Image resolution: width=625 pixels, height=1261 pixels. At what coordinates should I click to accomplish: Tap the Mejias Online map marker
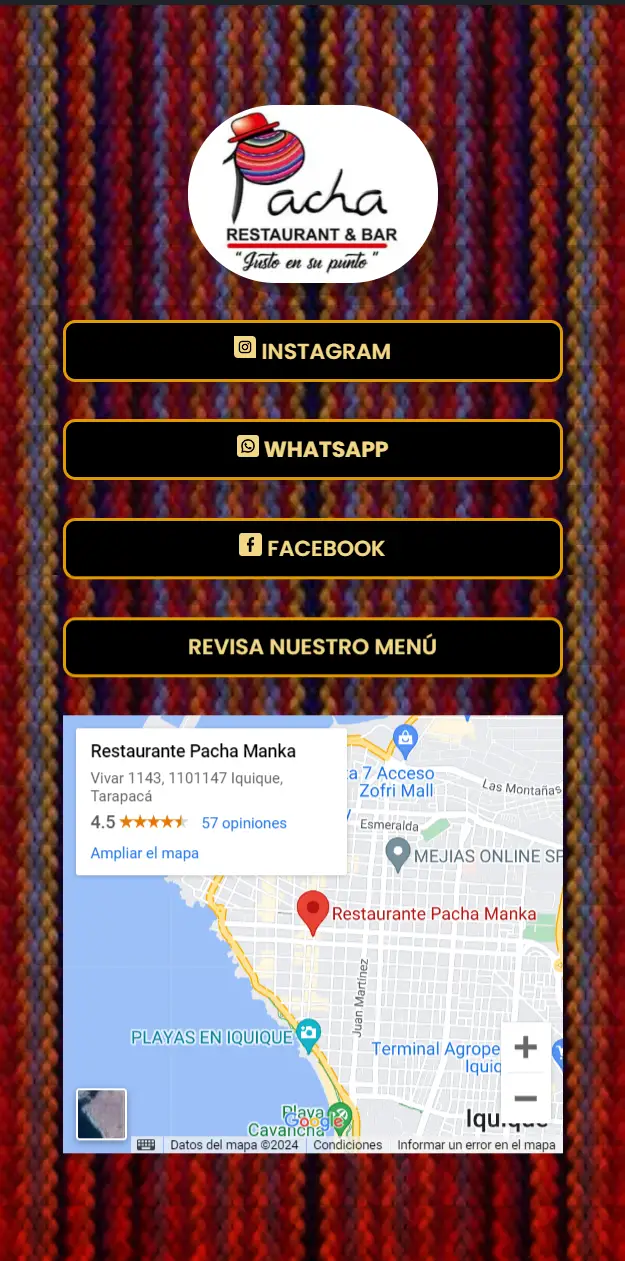pos(398,854)
